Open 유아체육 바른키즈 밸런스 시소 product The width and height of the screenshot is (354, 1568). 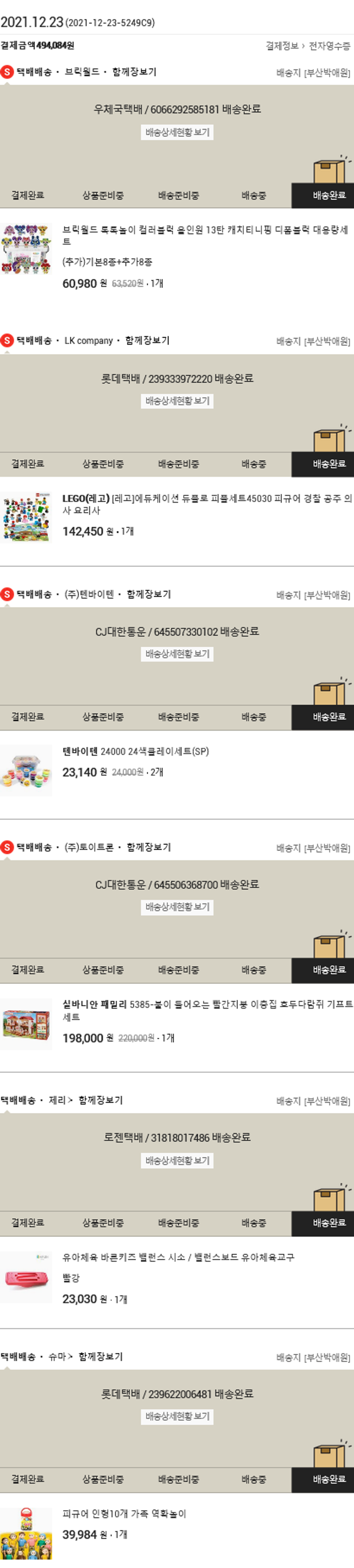pos(178,1257)
